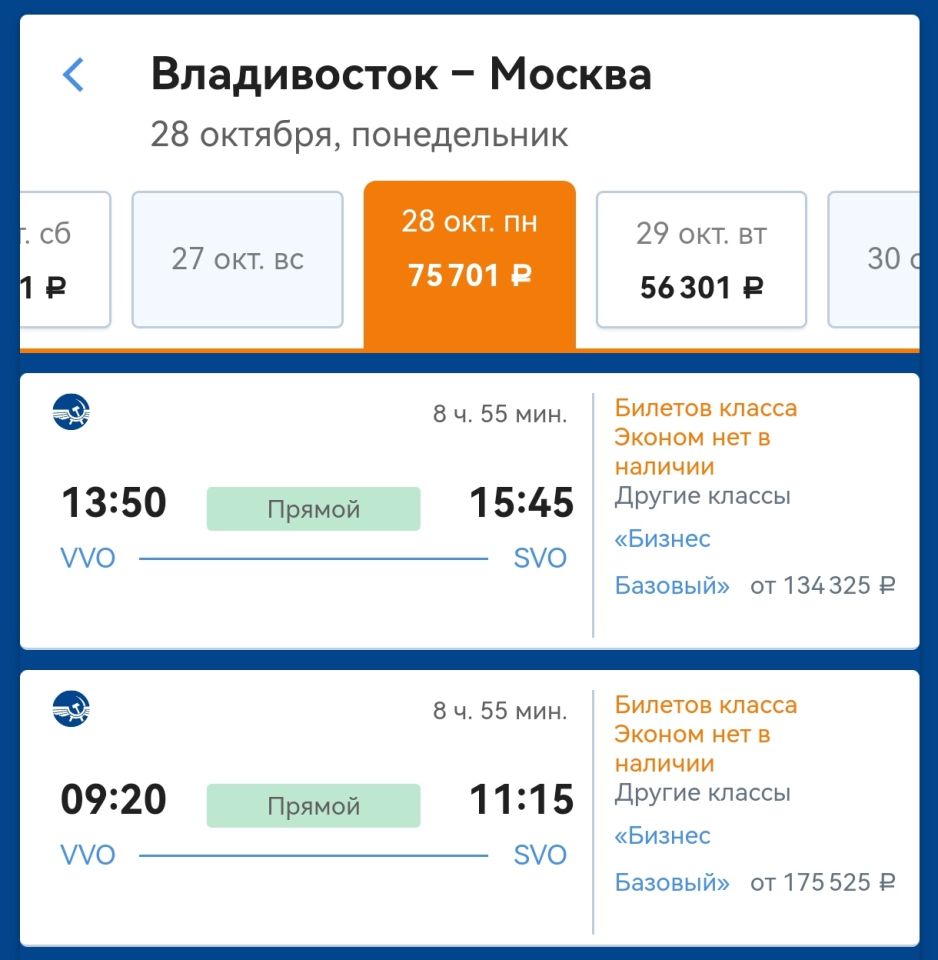The height and width of the screenshot is (960, 938).
Task: Open the 09:20 – 11:15 direct flight card
Action: click(306, 808)
